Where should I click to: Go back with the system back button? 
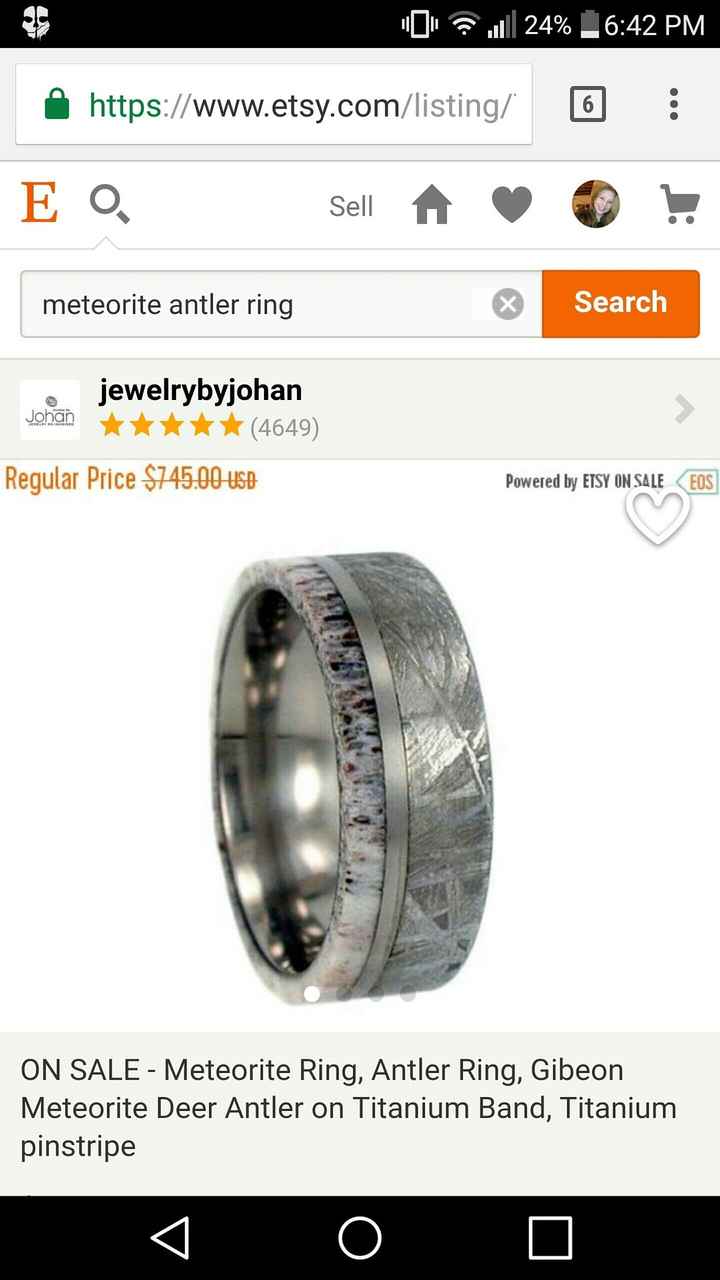[x=170, y=1238]
